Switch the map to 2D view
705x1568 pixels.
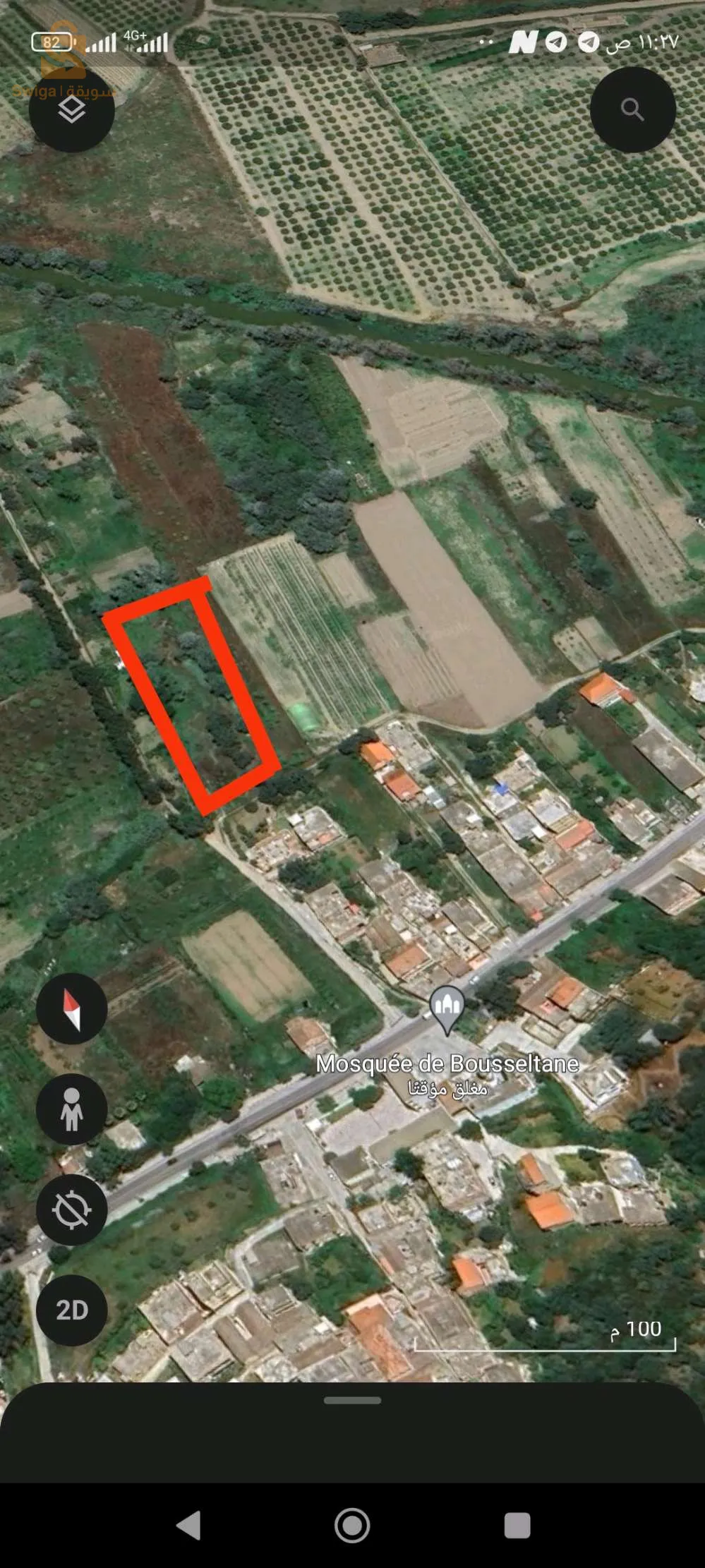(x=72, y=1310)
